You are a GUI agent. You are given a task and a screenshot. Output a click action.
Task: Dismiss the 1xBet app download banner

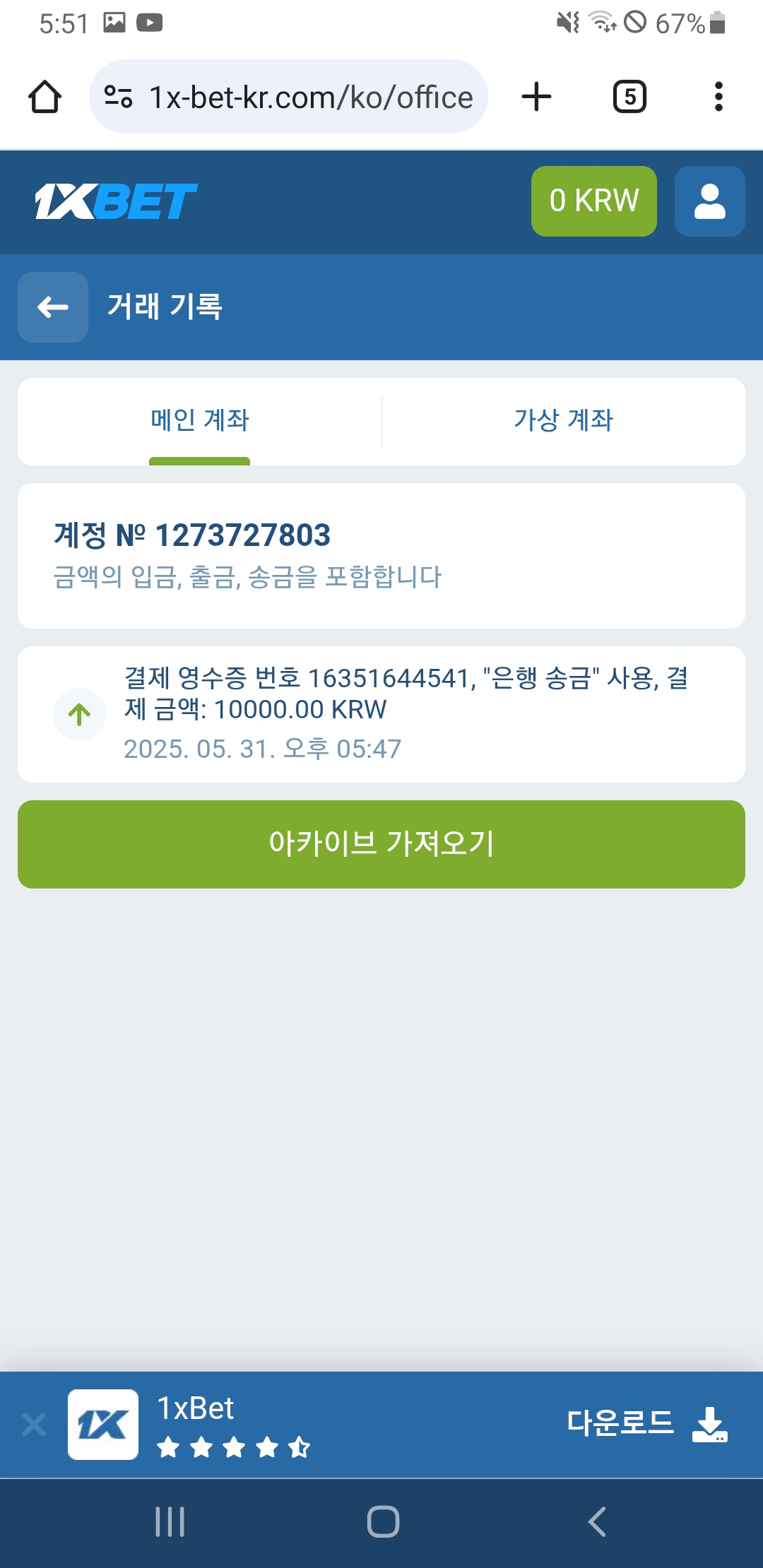click(34, 1425)
